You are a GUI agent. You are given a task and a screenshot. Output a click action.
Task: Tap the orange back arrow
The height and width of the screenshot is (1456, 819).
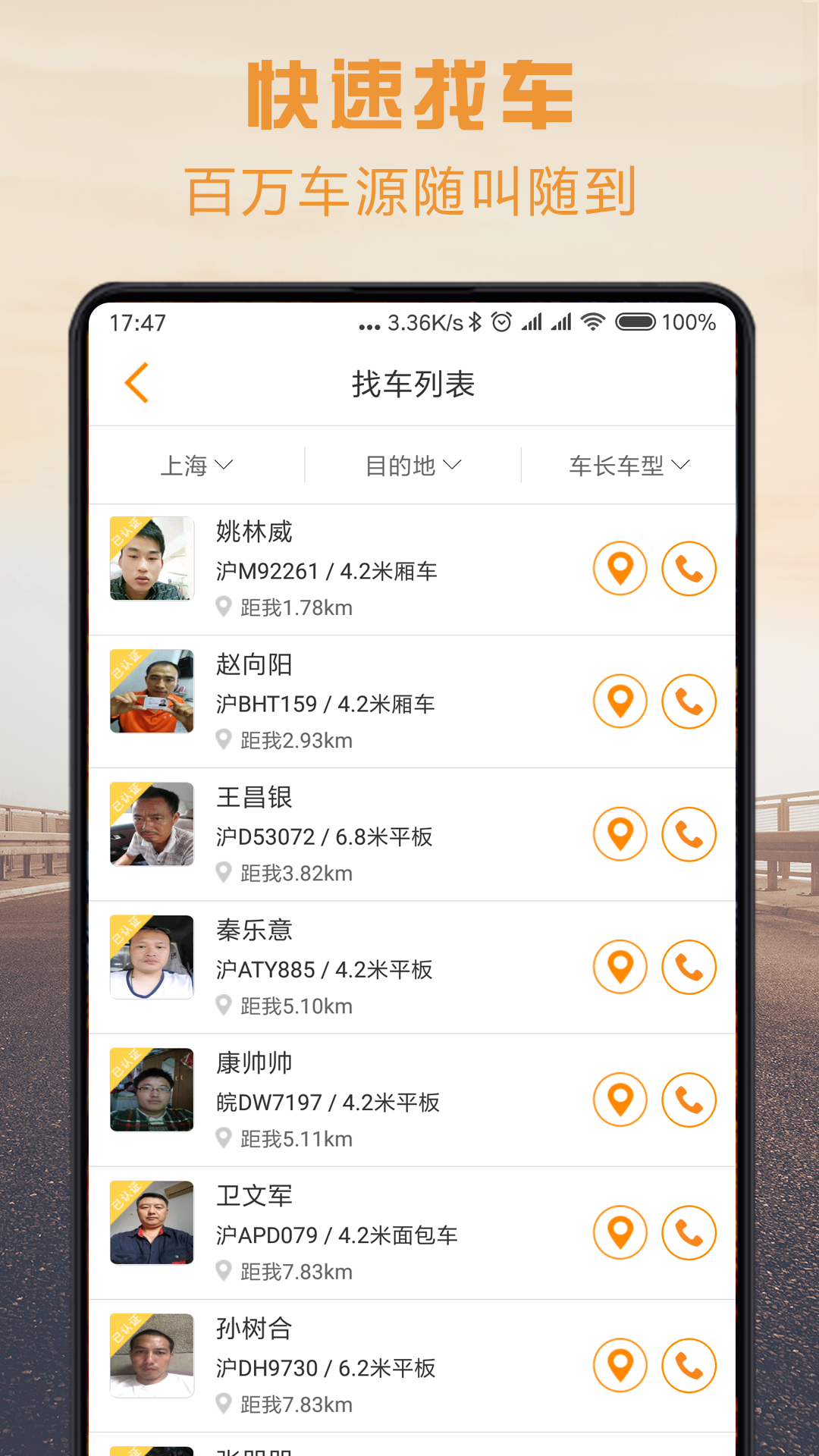(x=136, y=383)
